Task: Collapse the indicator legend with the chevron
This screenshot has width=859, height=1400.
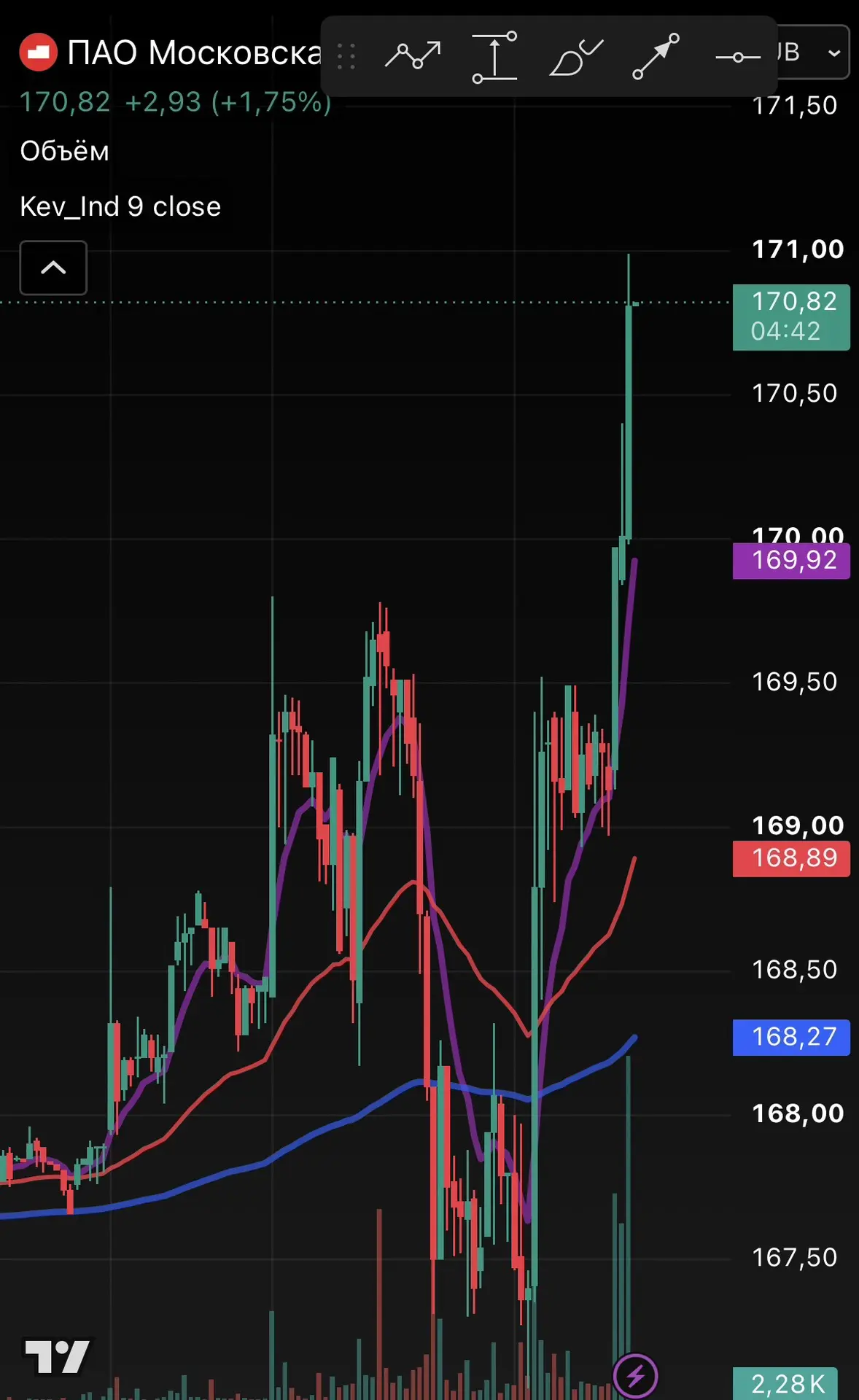Action: [x=53, y=268]
